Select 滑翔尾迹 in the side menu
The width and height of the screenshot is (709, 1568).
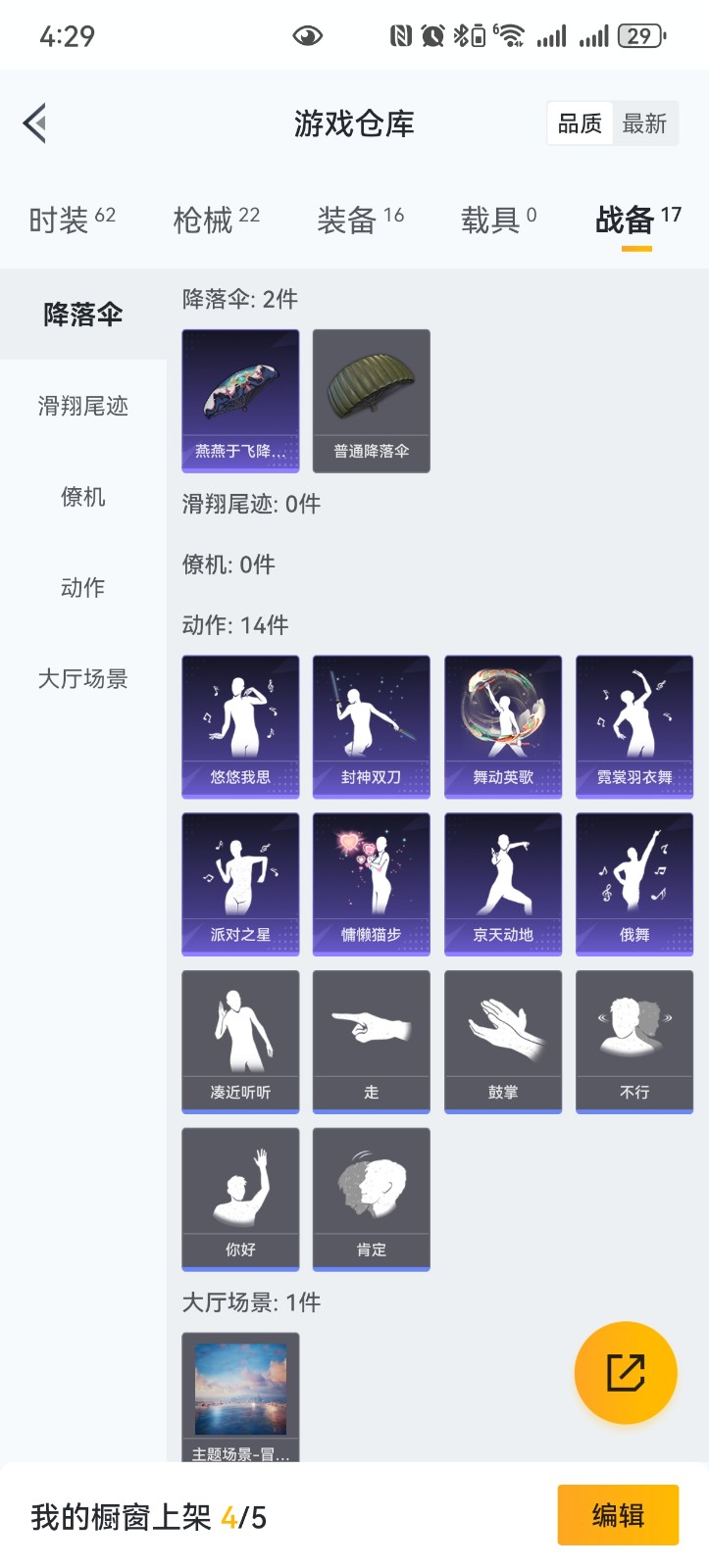(x=83, y=406)
